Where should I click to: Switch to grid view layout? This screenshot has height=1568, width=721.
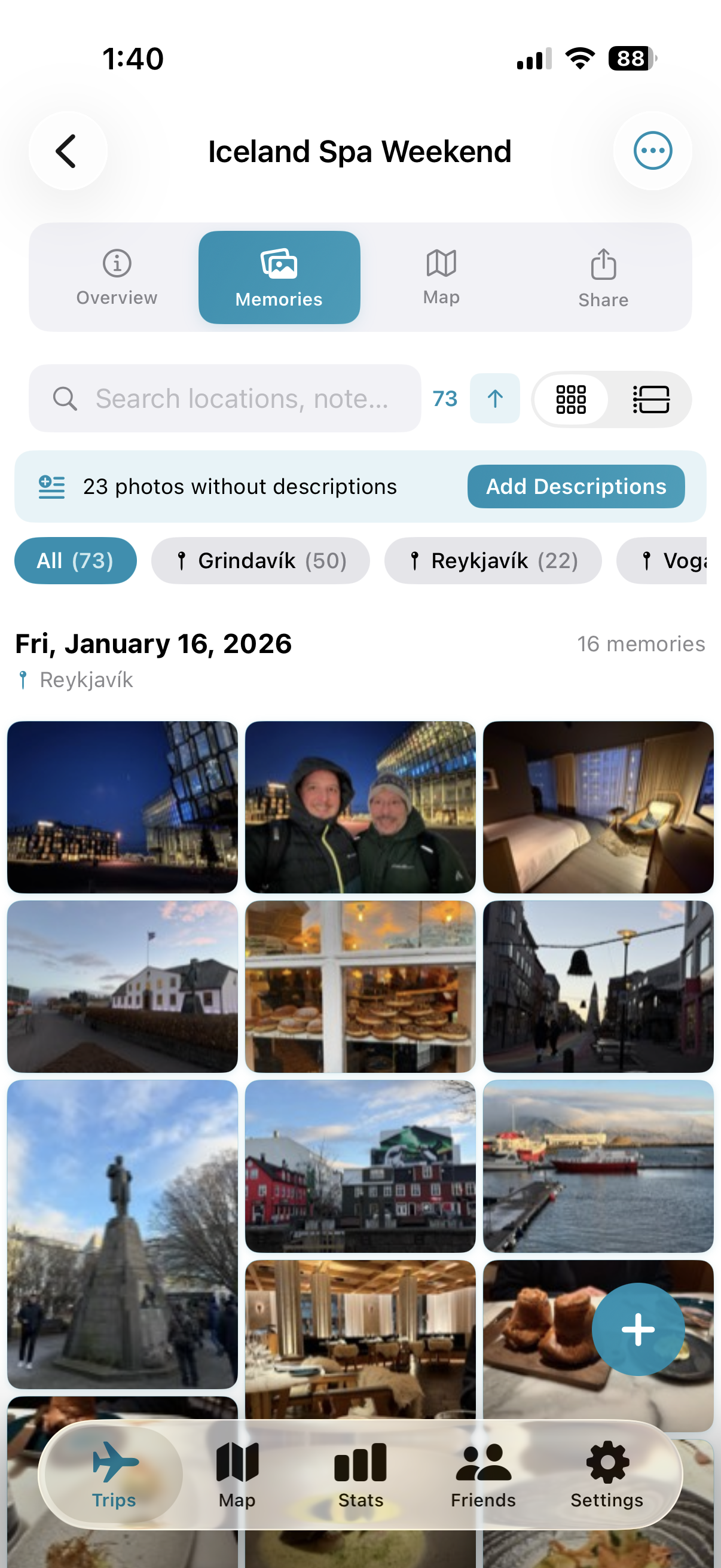point(573,399)
